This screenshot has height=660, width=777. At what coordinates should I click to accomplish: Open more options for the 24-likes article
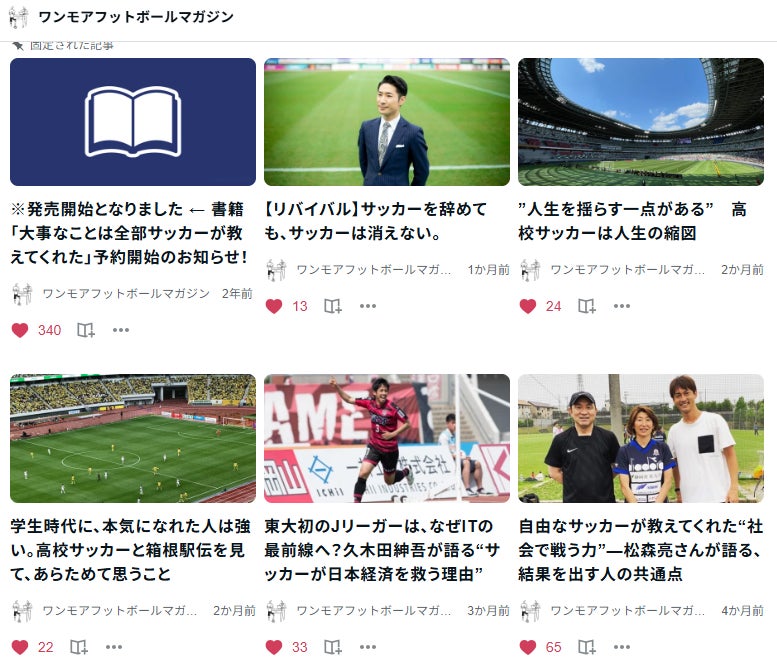pyautogui.click(x=622, y=306)
